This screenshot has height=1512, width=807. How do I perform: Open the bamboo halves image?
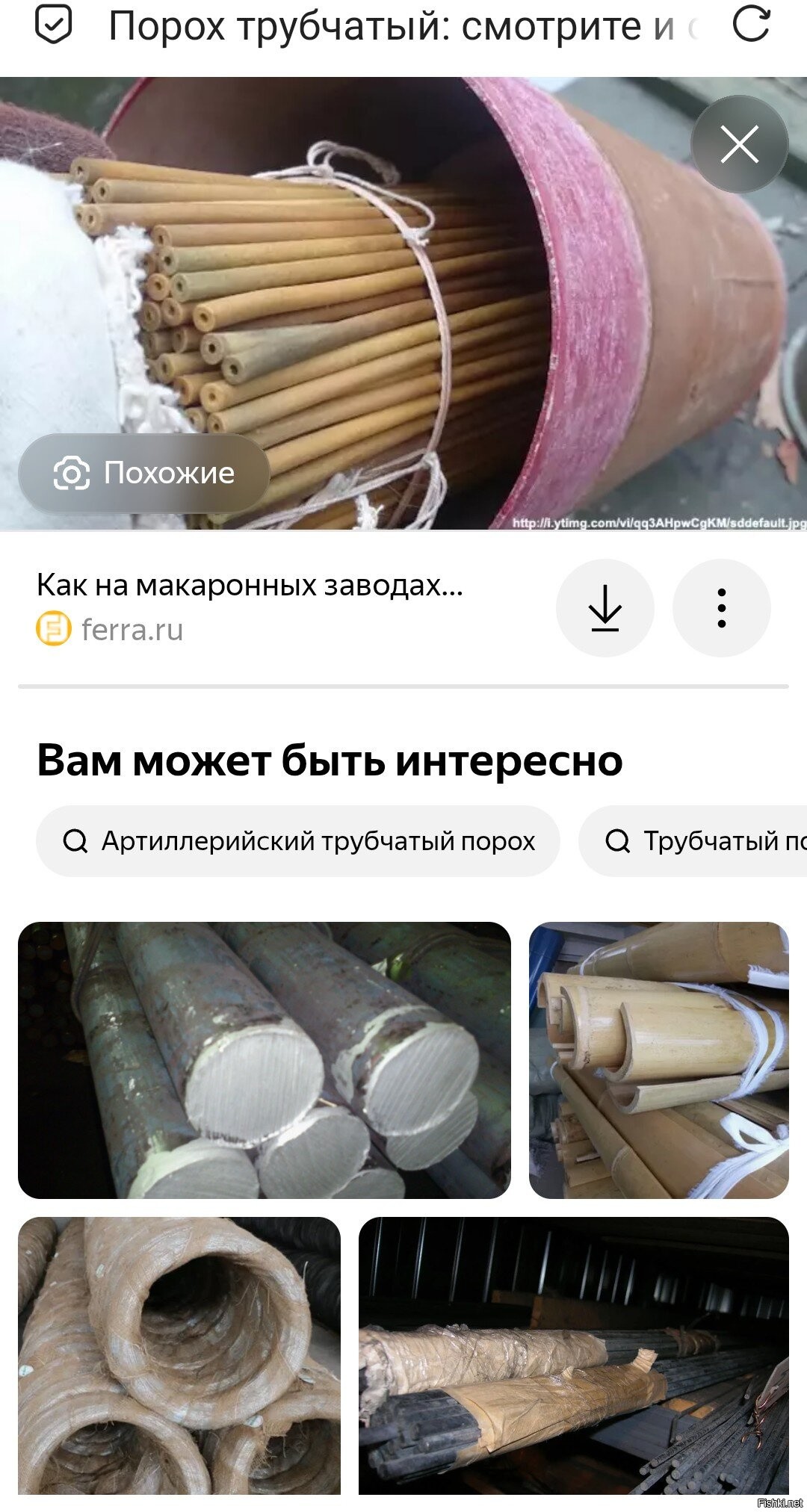658,1060
